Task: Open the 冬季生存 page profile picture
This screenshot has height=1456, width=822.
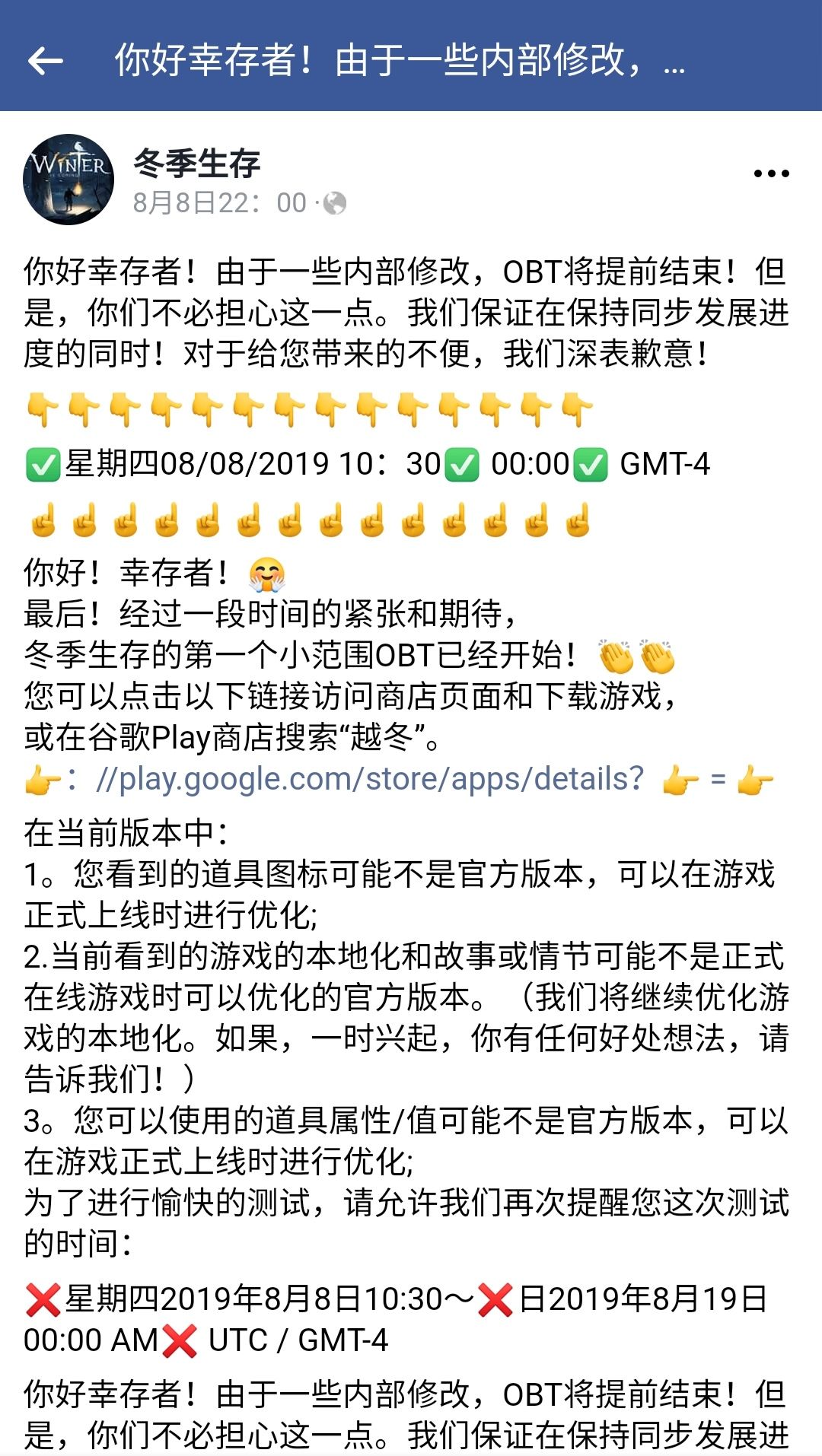Action: click(68, 180)
